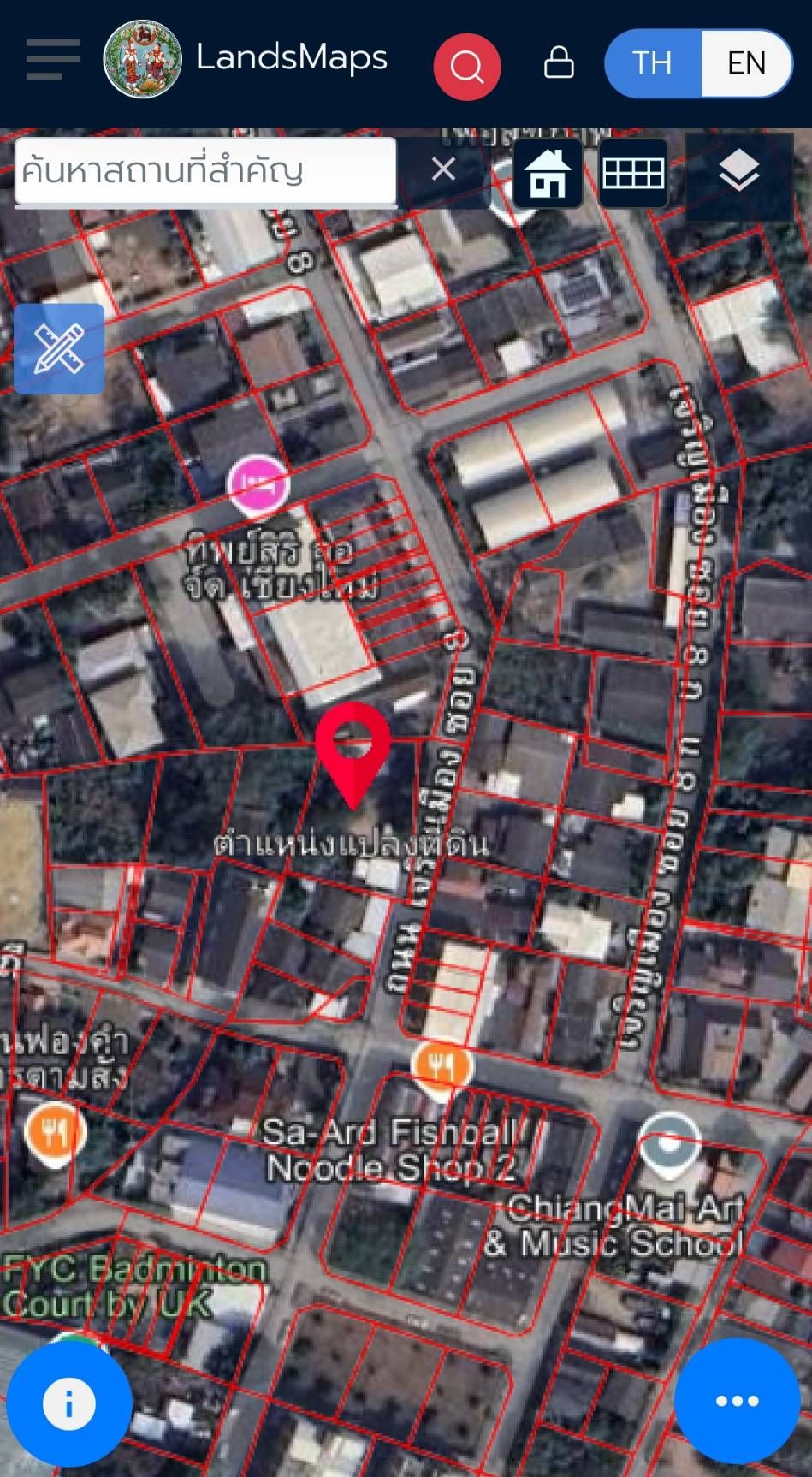Image resolution: width=812 pixels, height=1477 pixels.
Task: Open the grid table icon
Action: pyautogui.click(x=633, y=174)
